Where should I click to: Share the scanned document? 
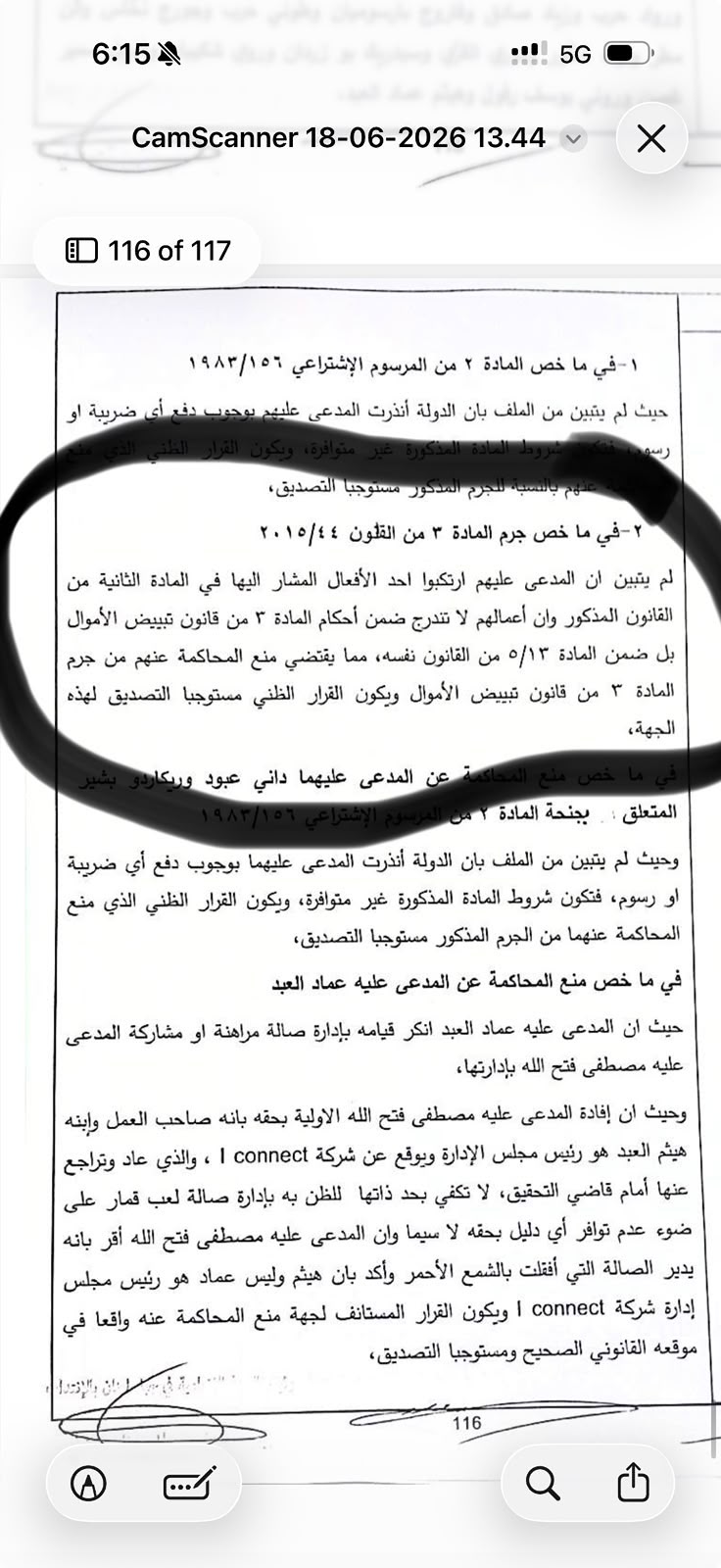[x=633, y=1482]
